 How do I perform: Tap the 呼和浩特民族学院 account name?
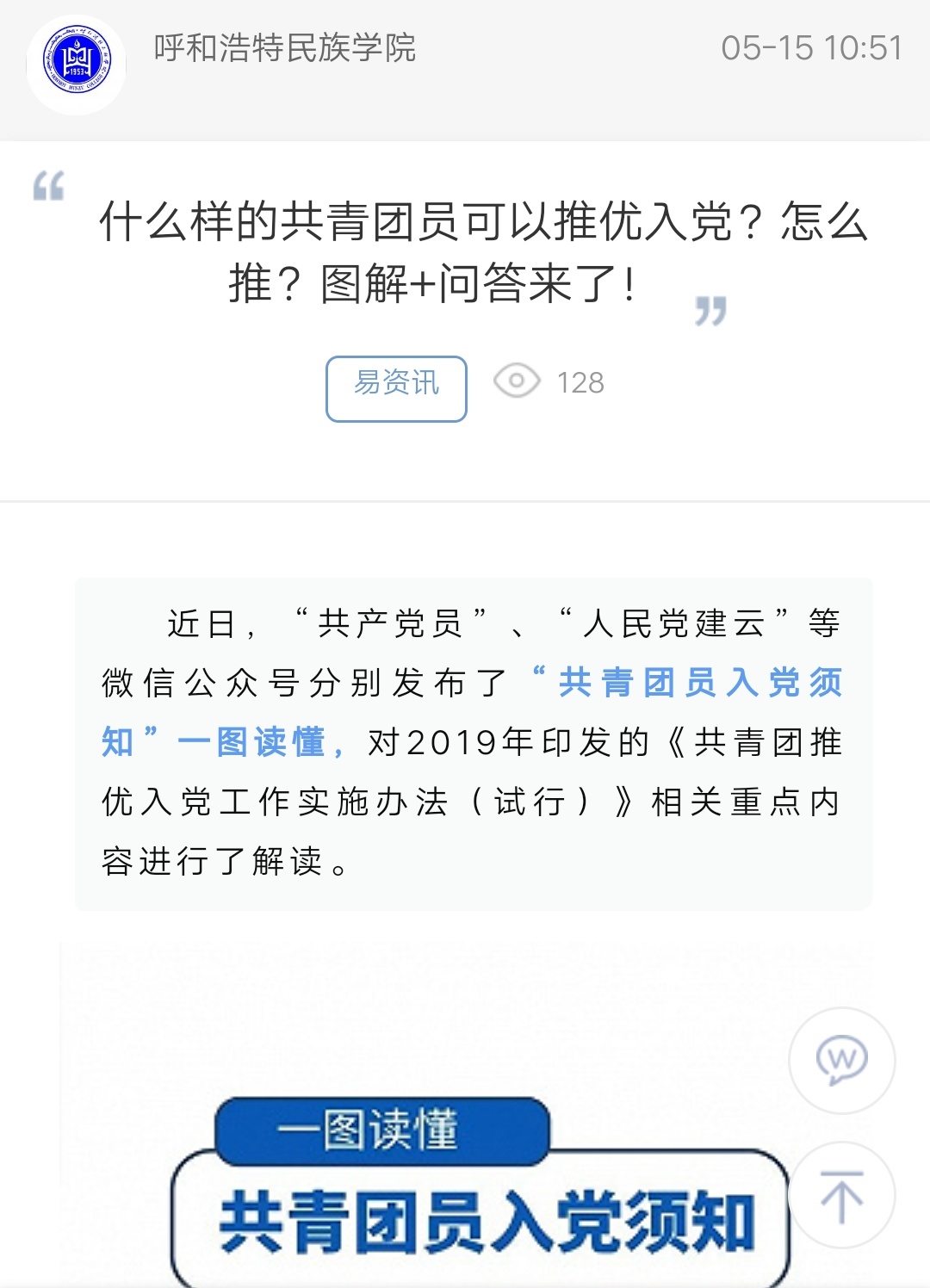285,48
